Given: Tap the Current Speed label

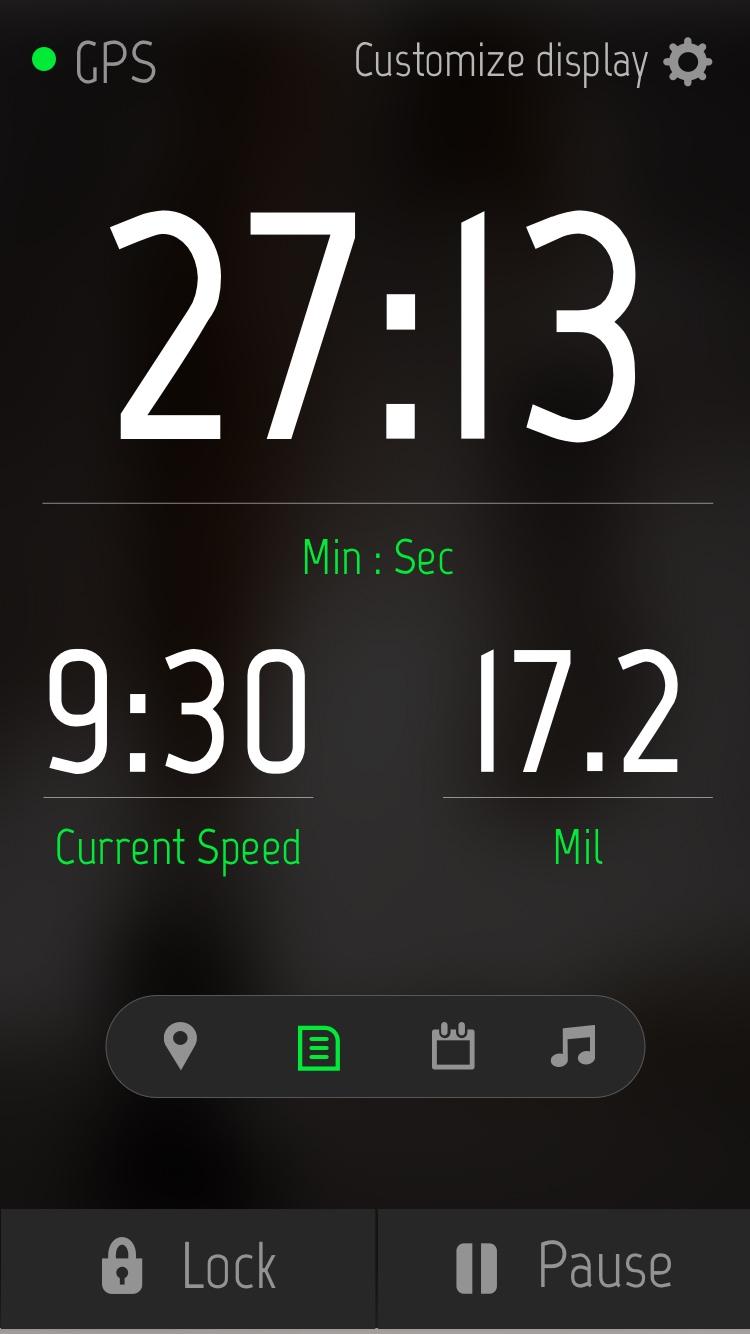Looking at the screenshot, I should click(178, 847).
